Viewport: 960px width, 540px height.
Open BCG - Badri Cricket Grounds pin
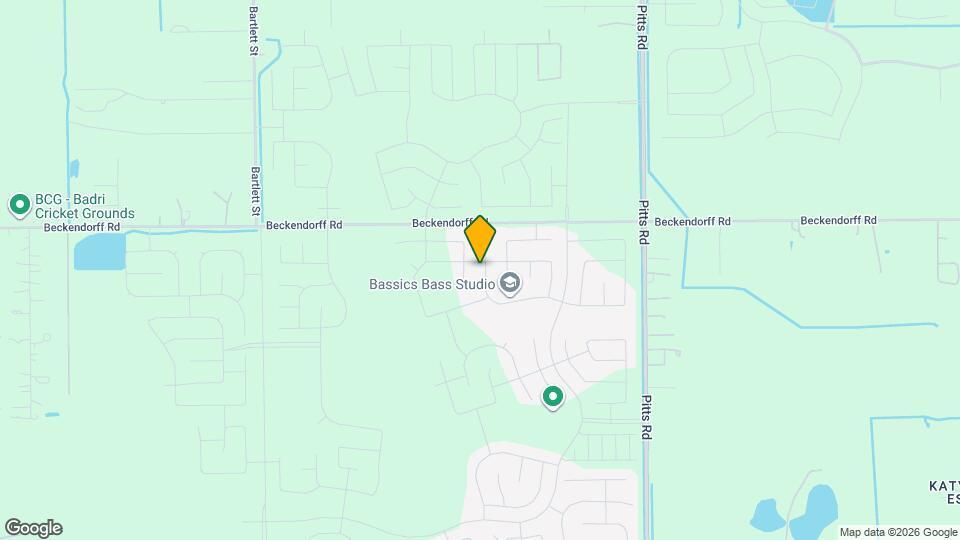tap(19, 206)
